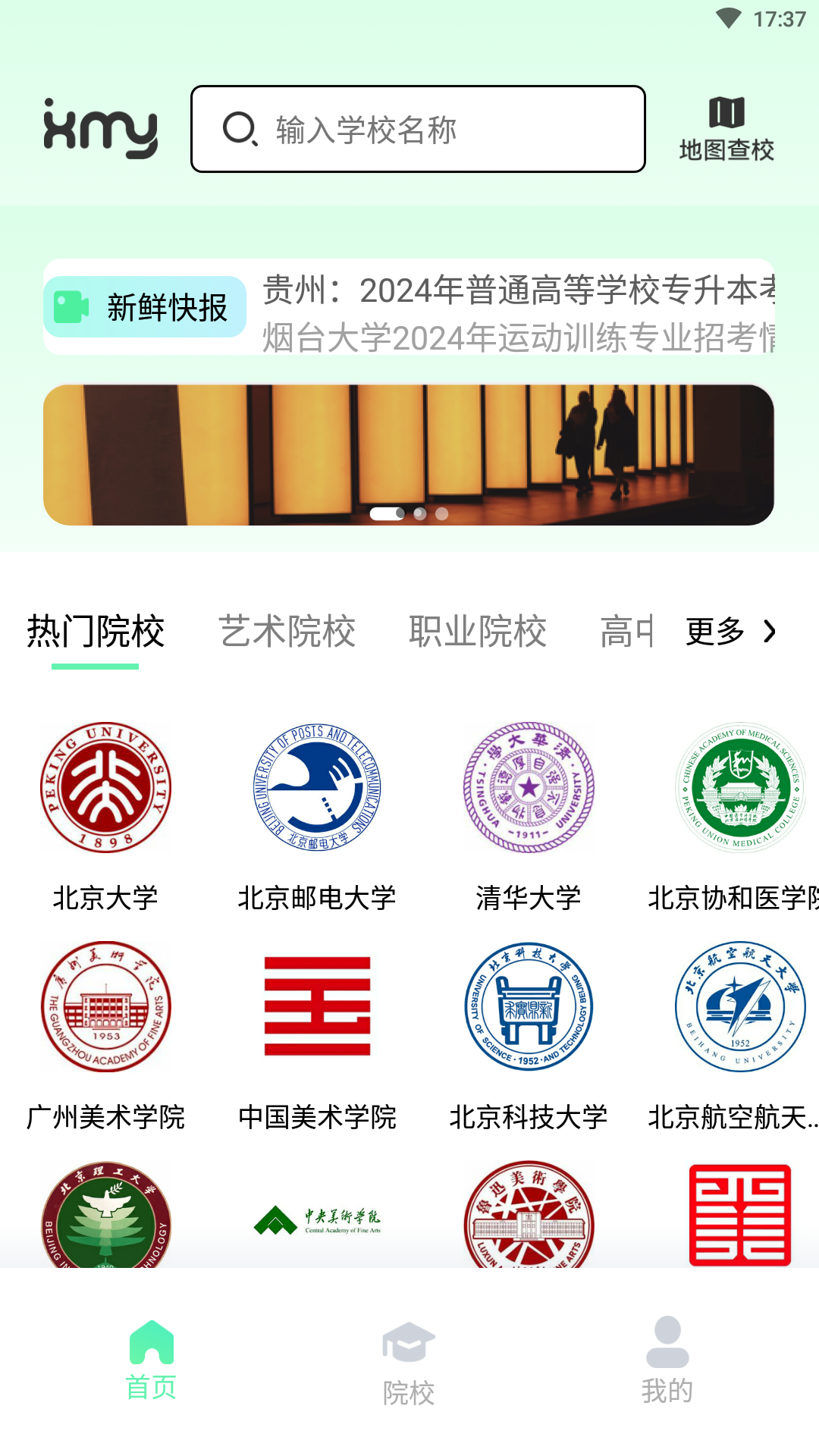Screen dimensions: 819x1456
Task: Open 清华大学 school emblem
Action: pyautogui.click(x=529, y=787)
